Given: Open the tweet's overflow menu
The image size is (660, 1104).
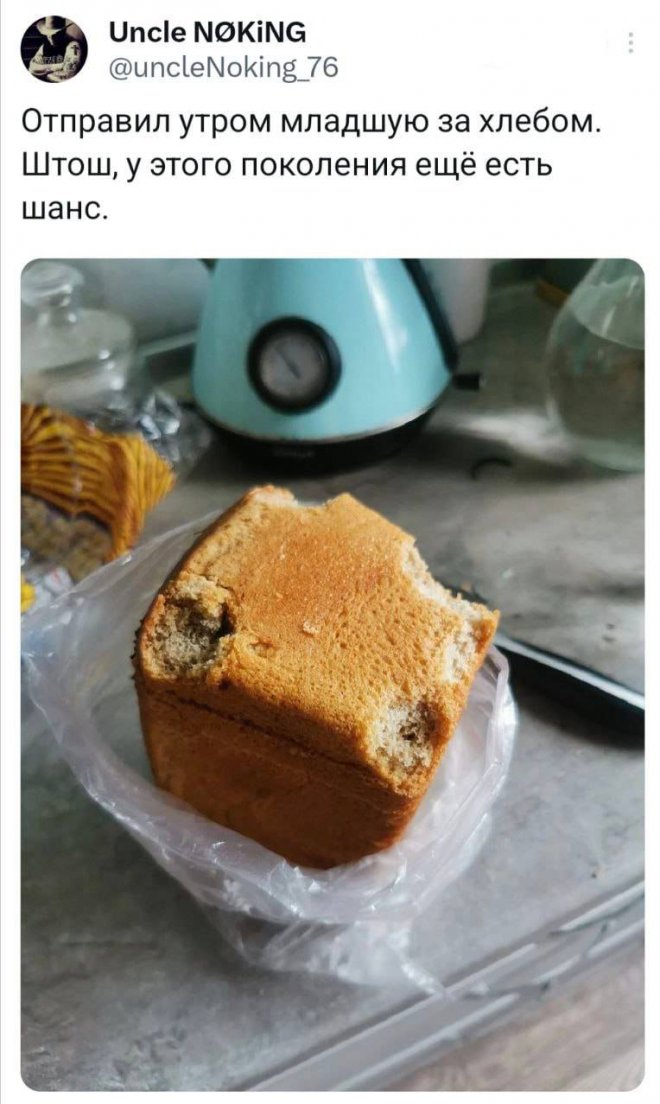Looking at the screenshot, I should coord(630,41).
